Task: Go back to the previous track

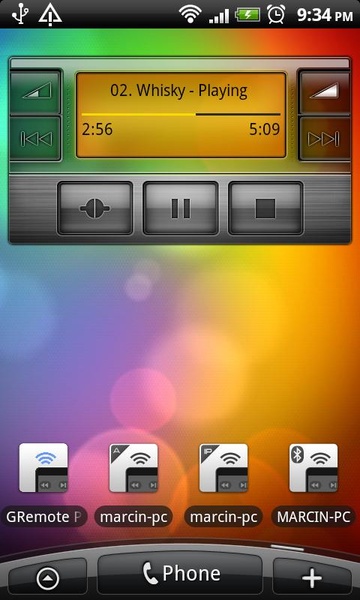Action: pyautogui.click(x=36, y=139)
